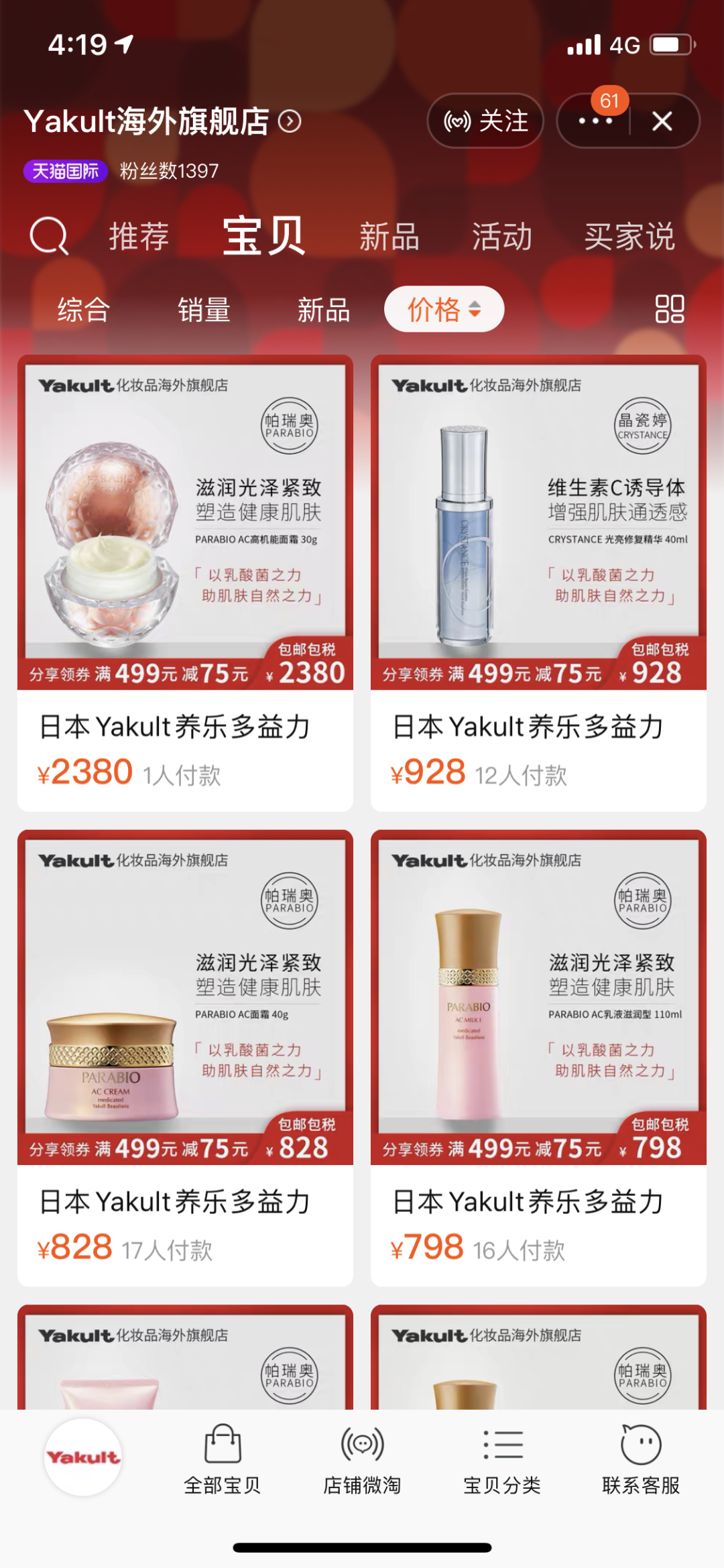Change layout with the grid view icon

tap(669, 309)
